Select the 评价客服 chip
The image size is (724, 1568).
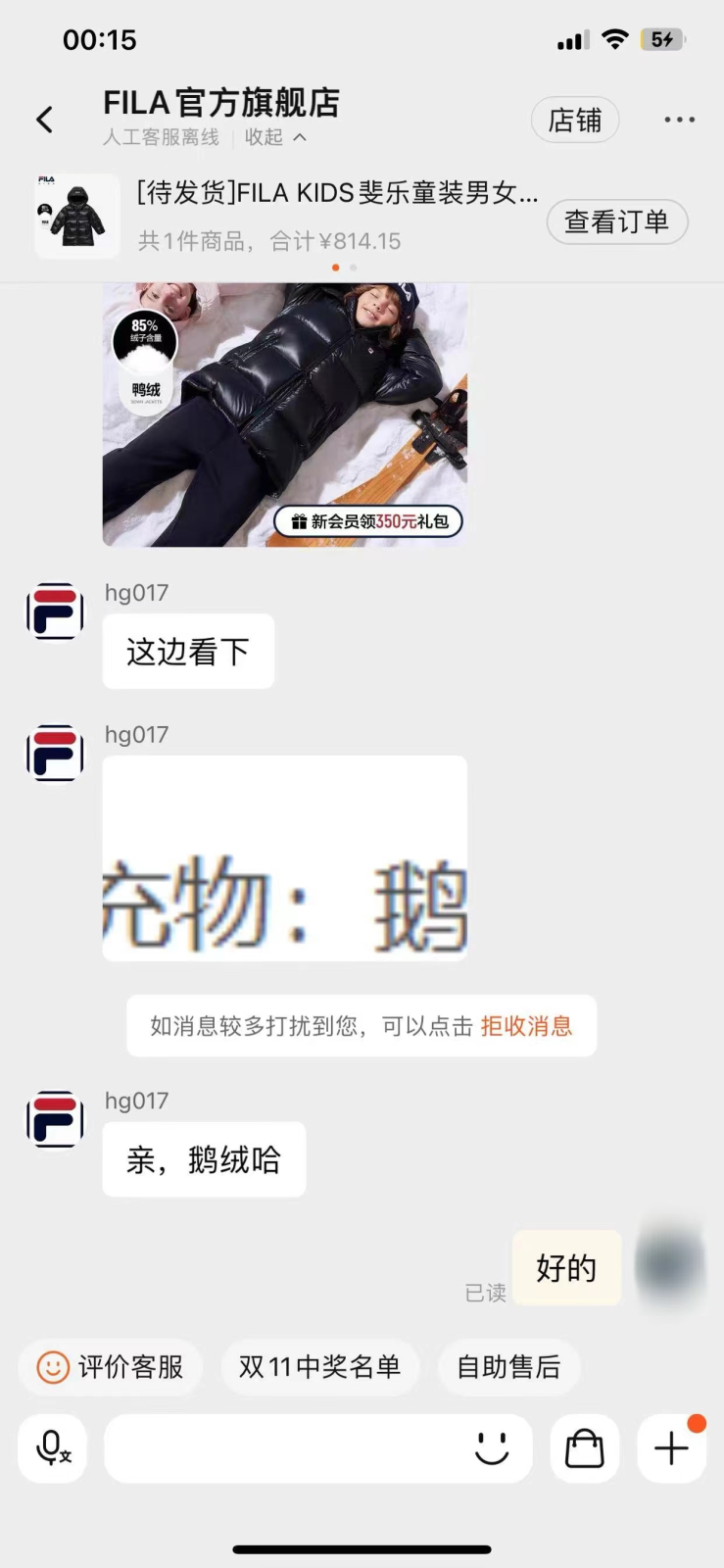pos(110,1366)
